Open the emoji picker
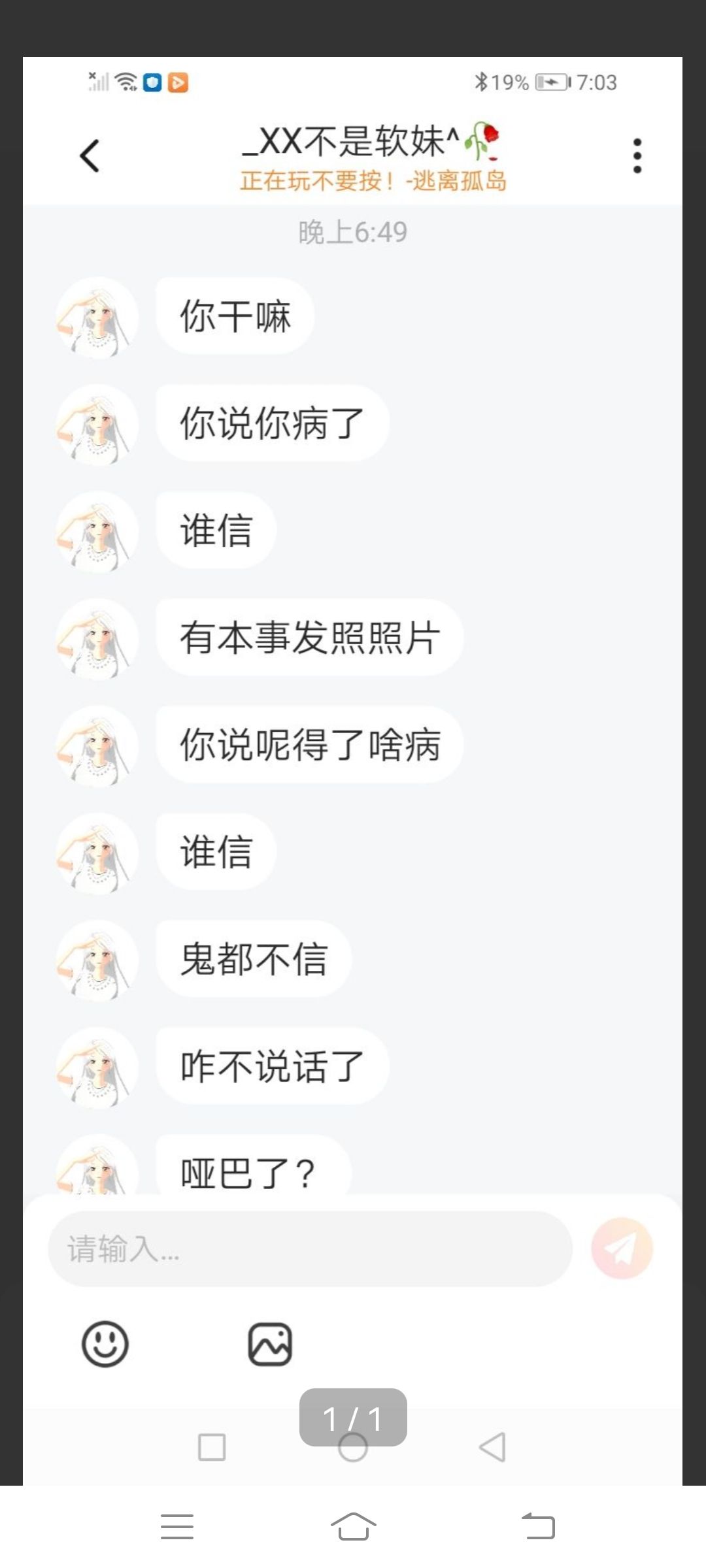Viewport: 706px width, 1568px height. click(x=105, y=1344)
